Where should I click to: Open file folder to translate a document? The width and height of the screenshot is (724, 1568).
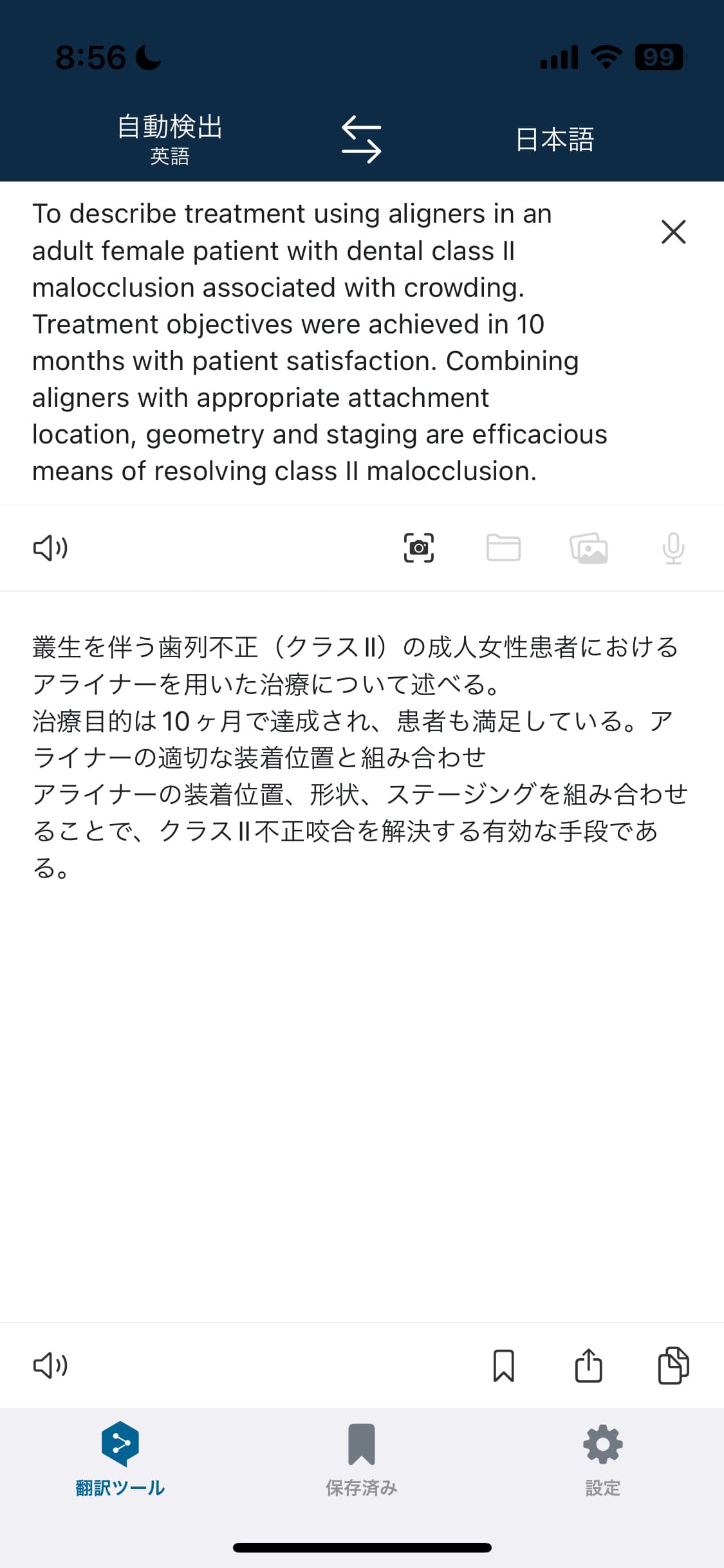pos(503,548)
